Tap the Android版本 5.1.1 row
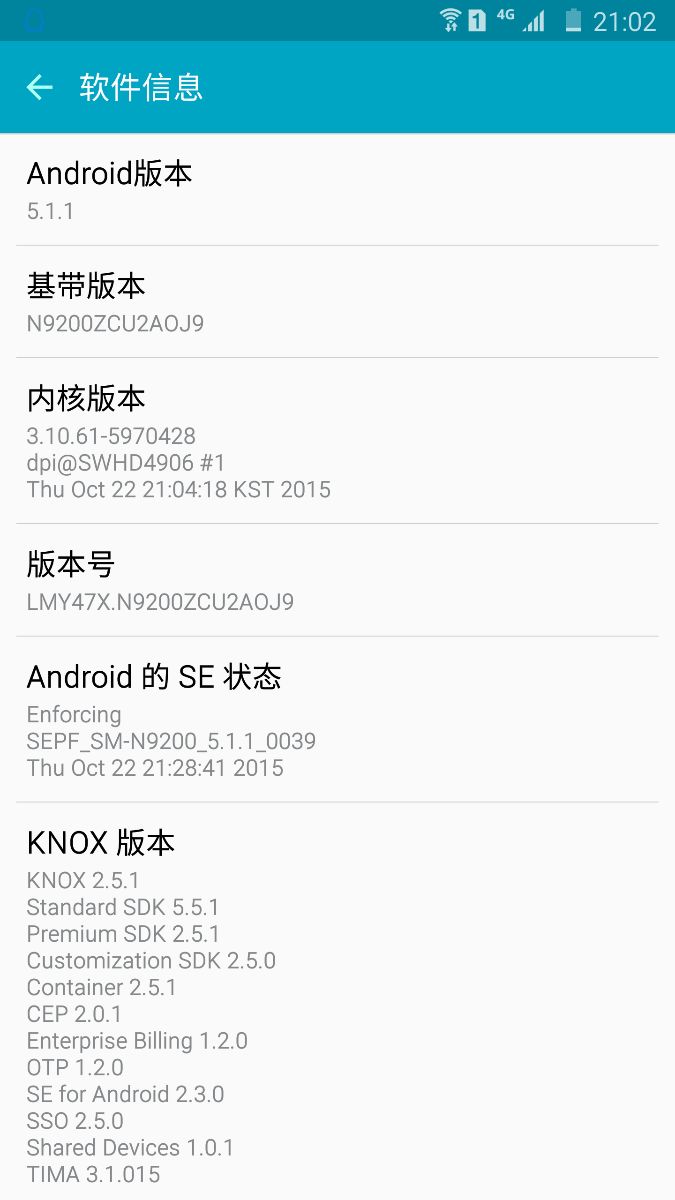Image resolution: width=675 pixels, height=1200 pixels. (x=337, y=190)
